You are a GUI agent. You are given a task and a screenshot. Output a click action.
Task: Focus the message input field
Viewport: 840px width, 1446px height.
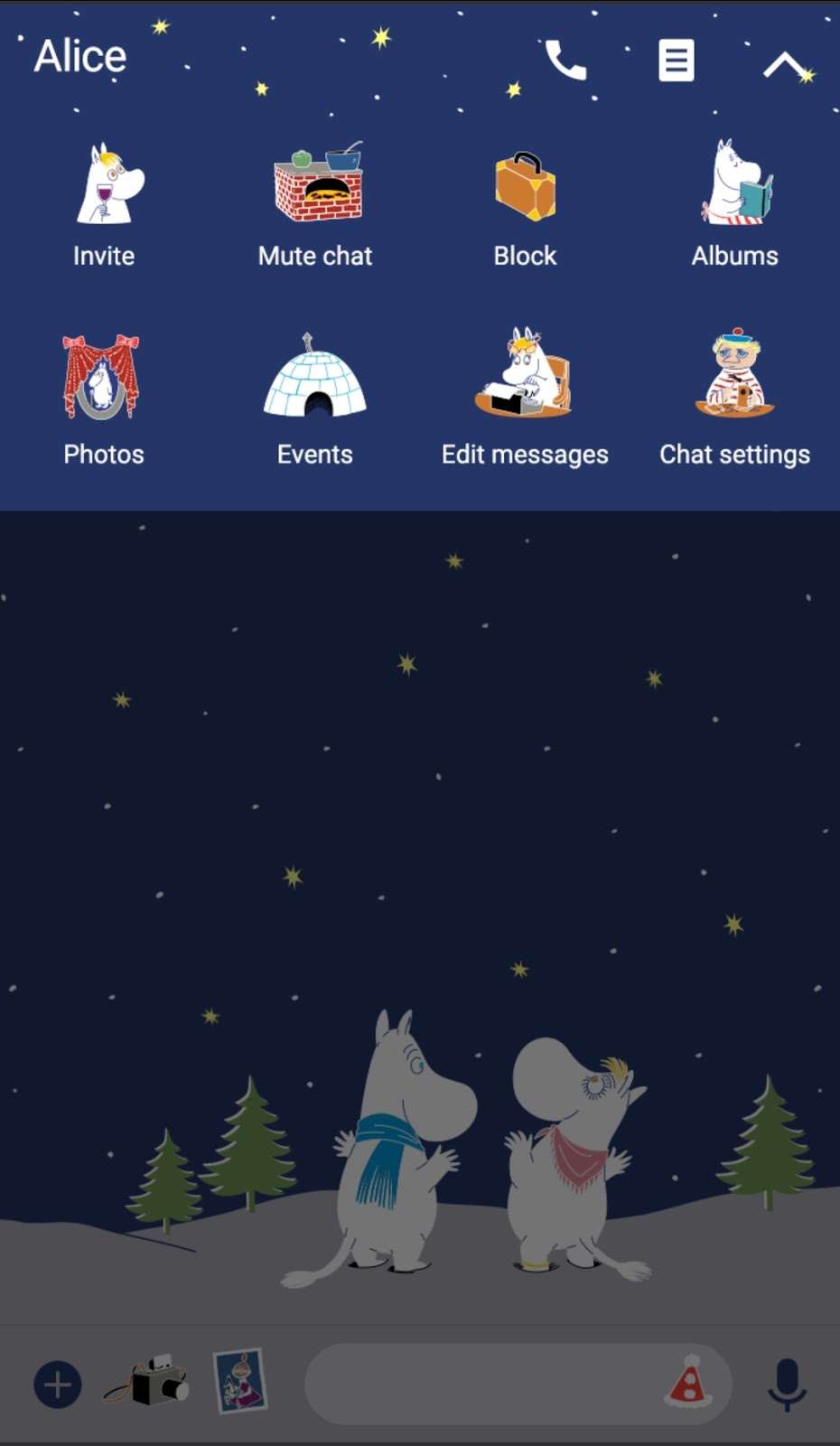[x=479, y=1384]
